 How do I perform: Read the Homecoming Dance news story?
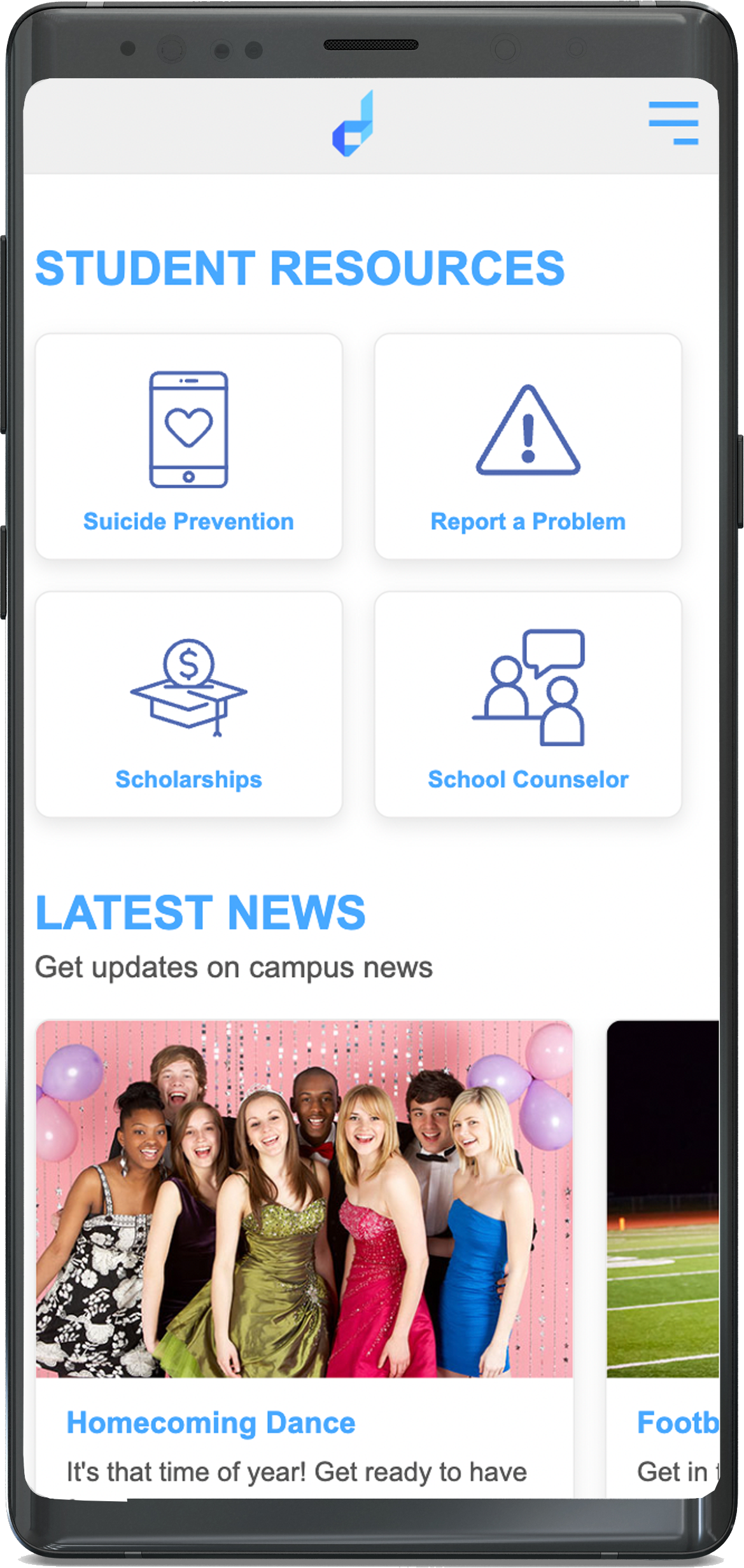[304, 1259]
